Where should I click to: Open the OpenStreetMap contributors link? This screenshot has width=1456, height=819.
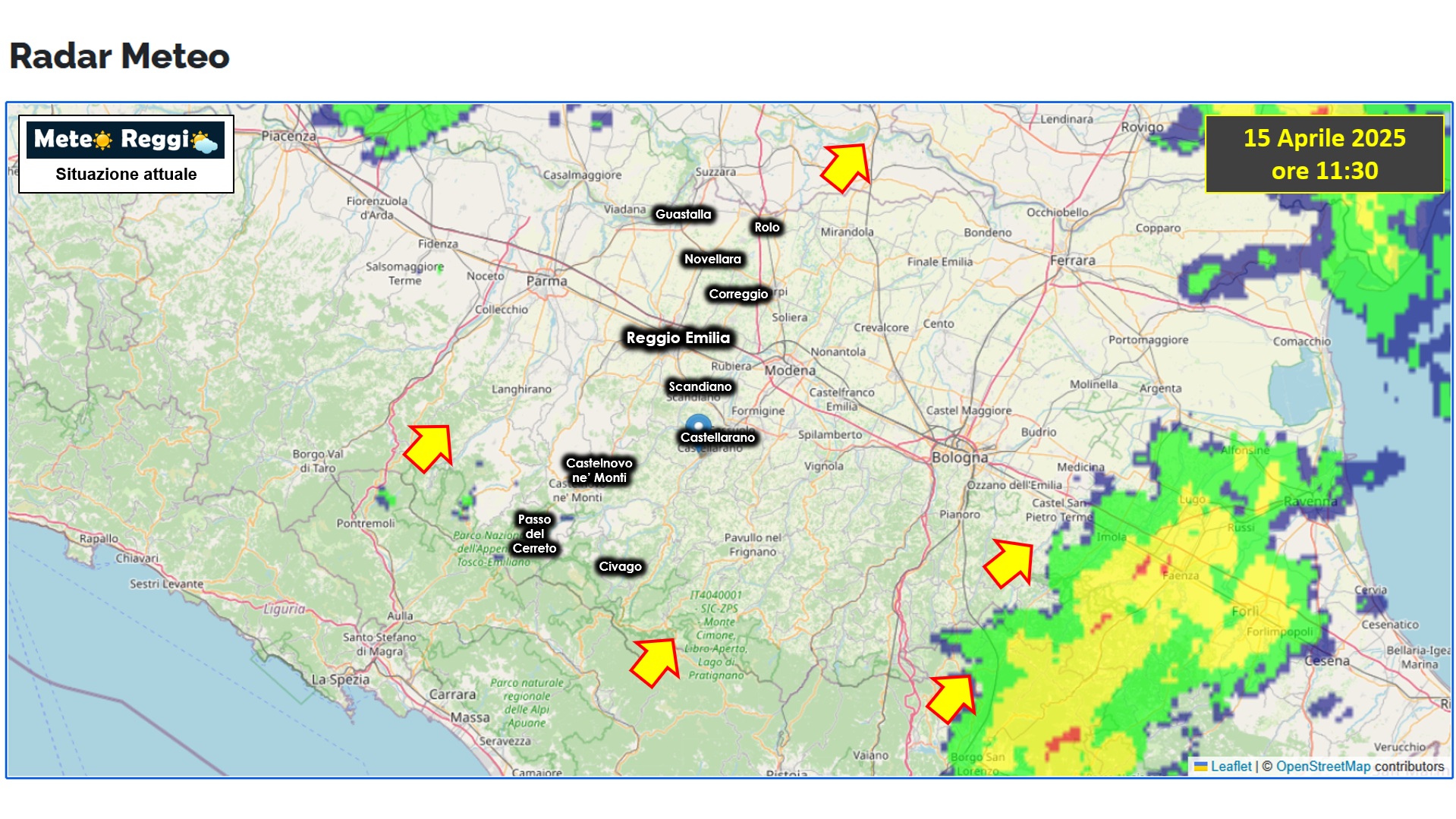[1322, 767]
